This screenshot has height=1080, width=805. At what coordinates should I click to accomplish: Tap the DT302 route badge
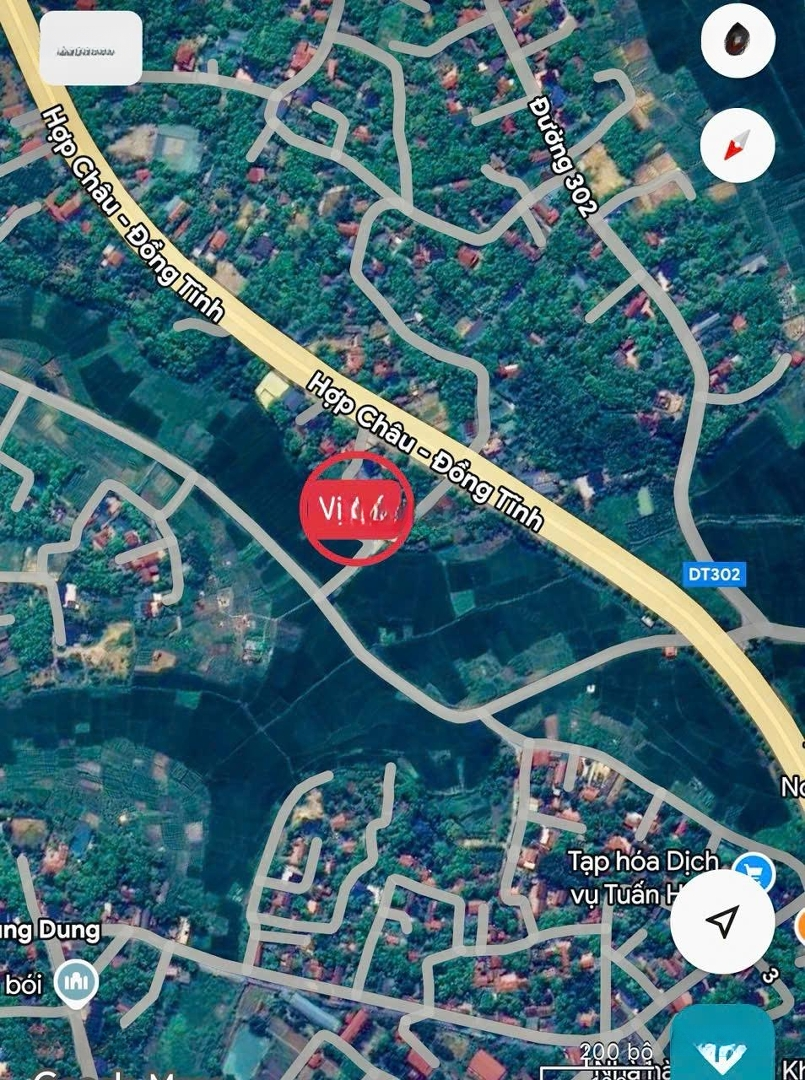pyautogui.click(x=714, y=573)
